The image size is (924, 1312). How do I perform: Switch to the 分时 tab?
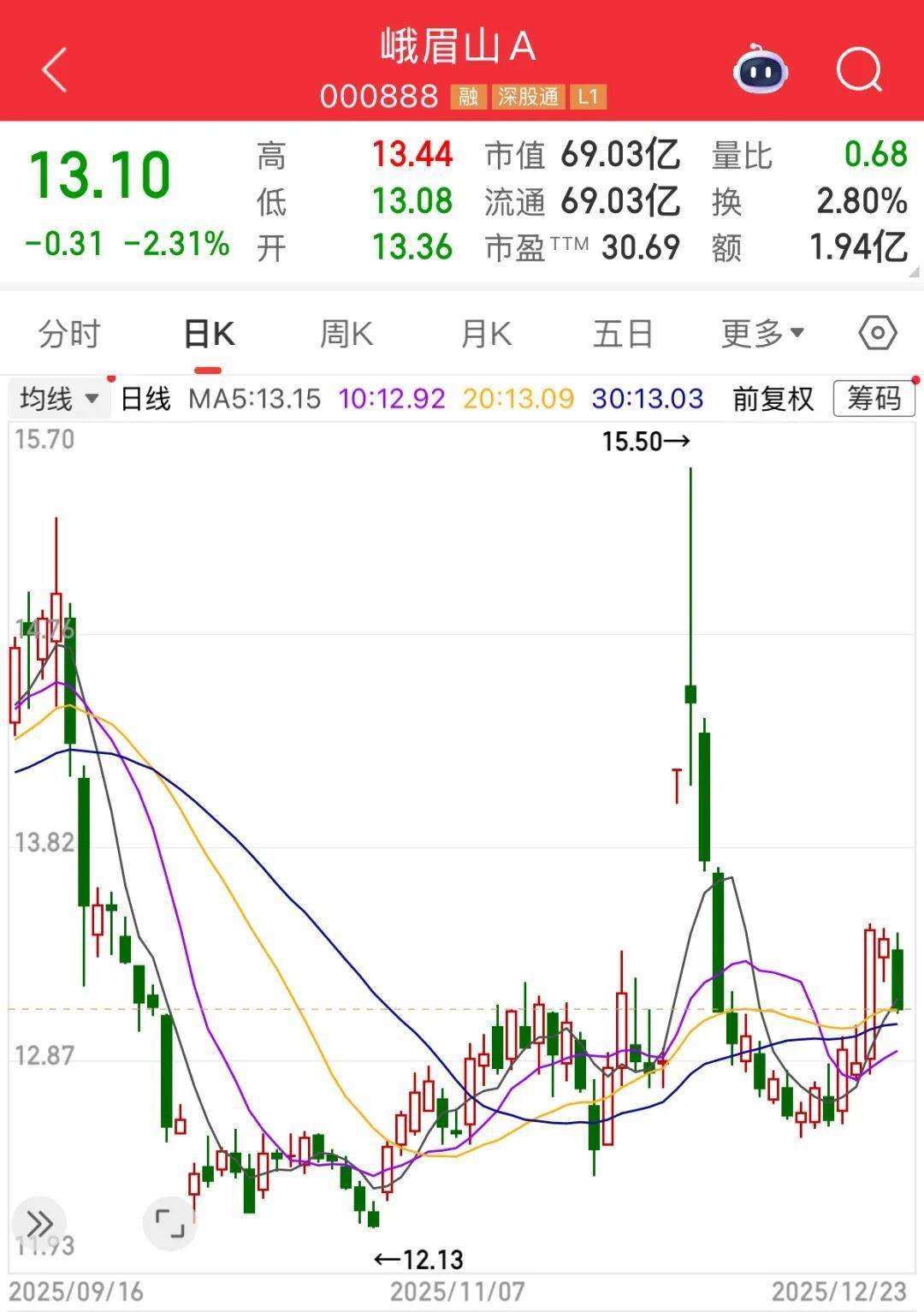[69, 334]
